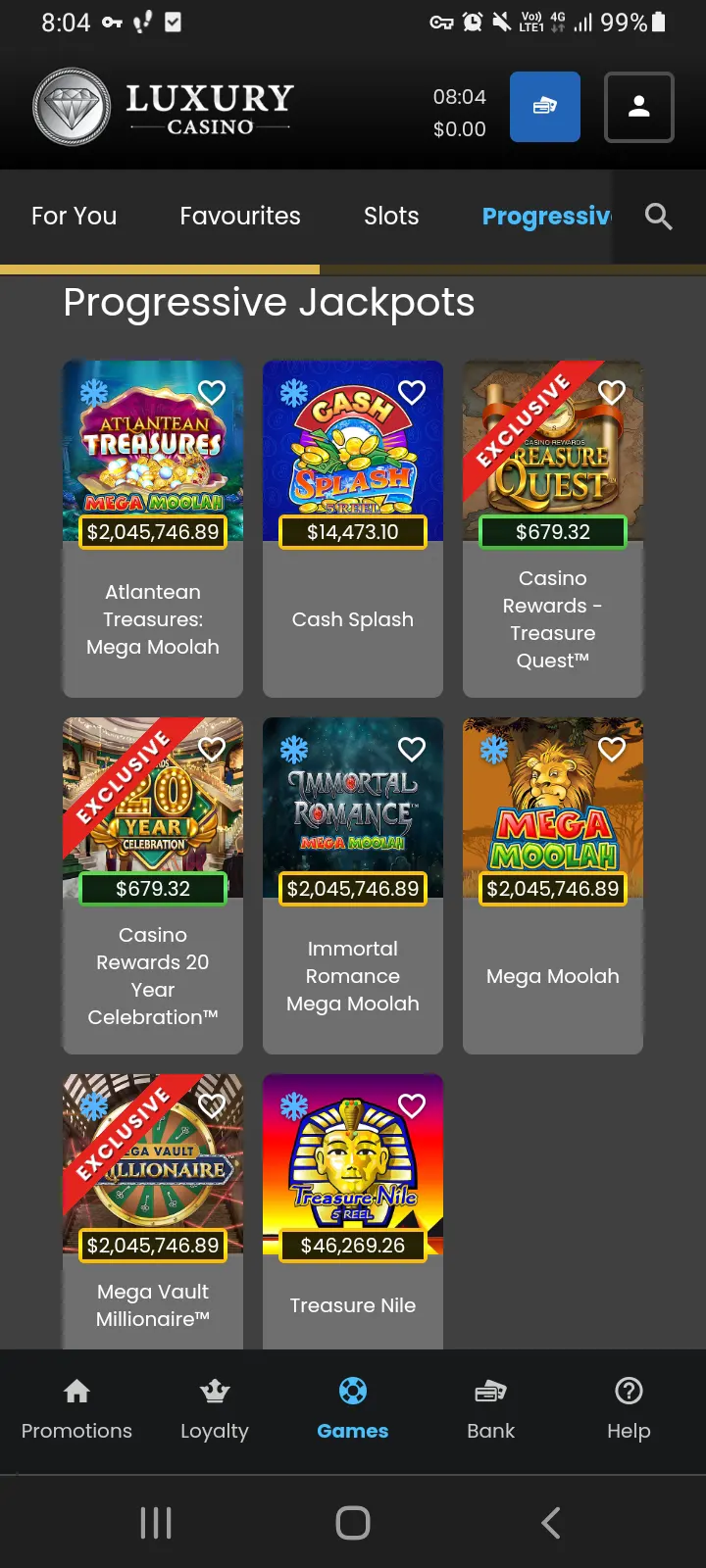
Task: Open the Bank section
Action: [490, 1409]
